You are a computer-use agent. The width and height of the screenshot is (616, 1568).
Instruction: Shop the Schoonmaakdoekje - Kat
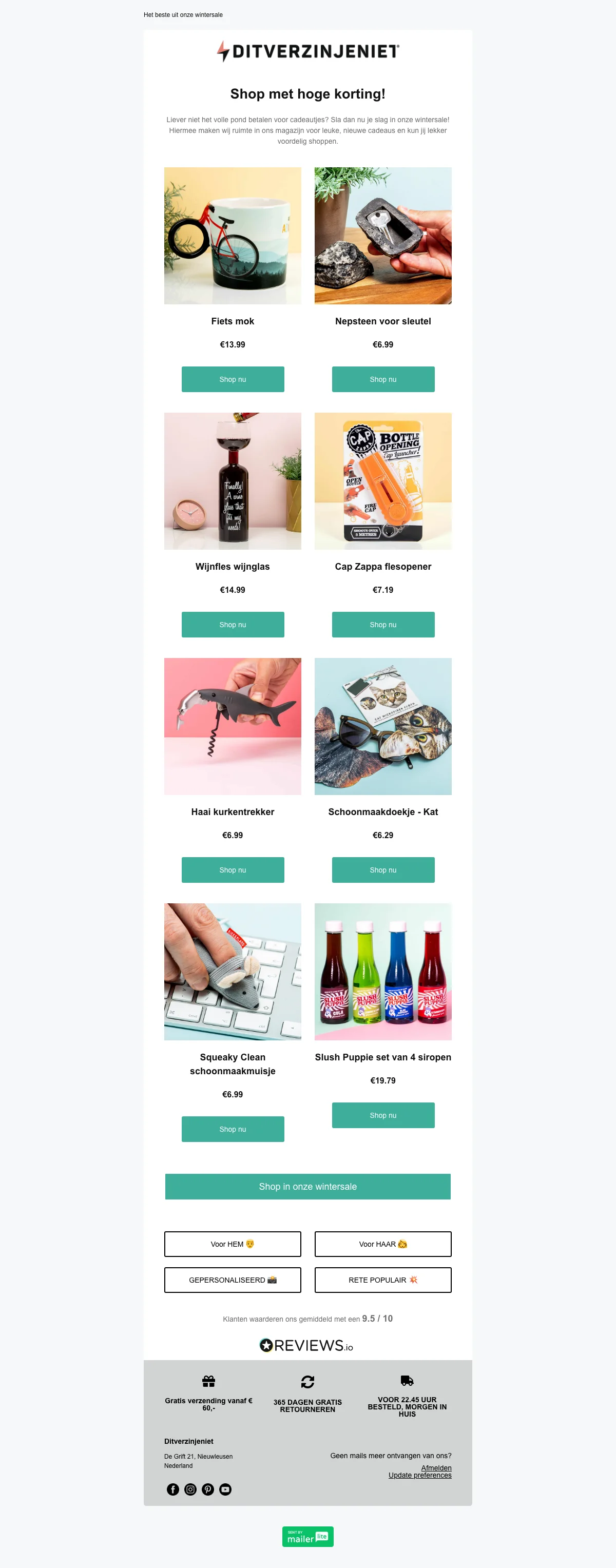click(x=383, y=870)
